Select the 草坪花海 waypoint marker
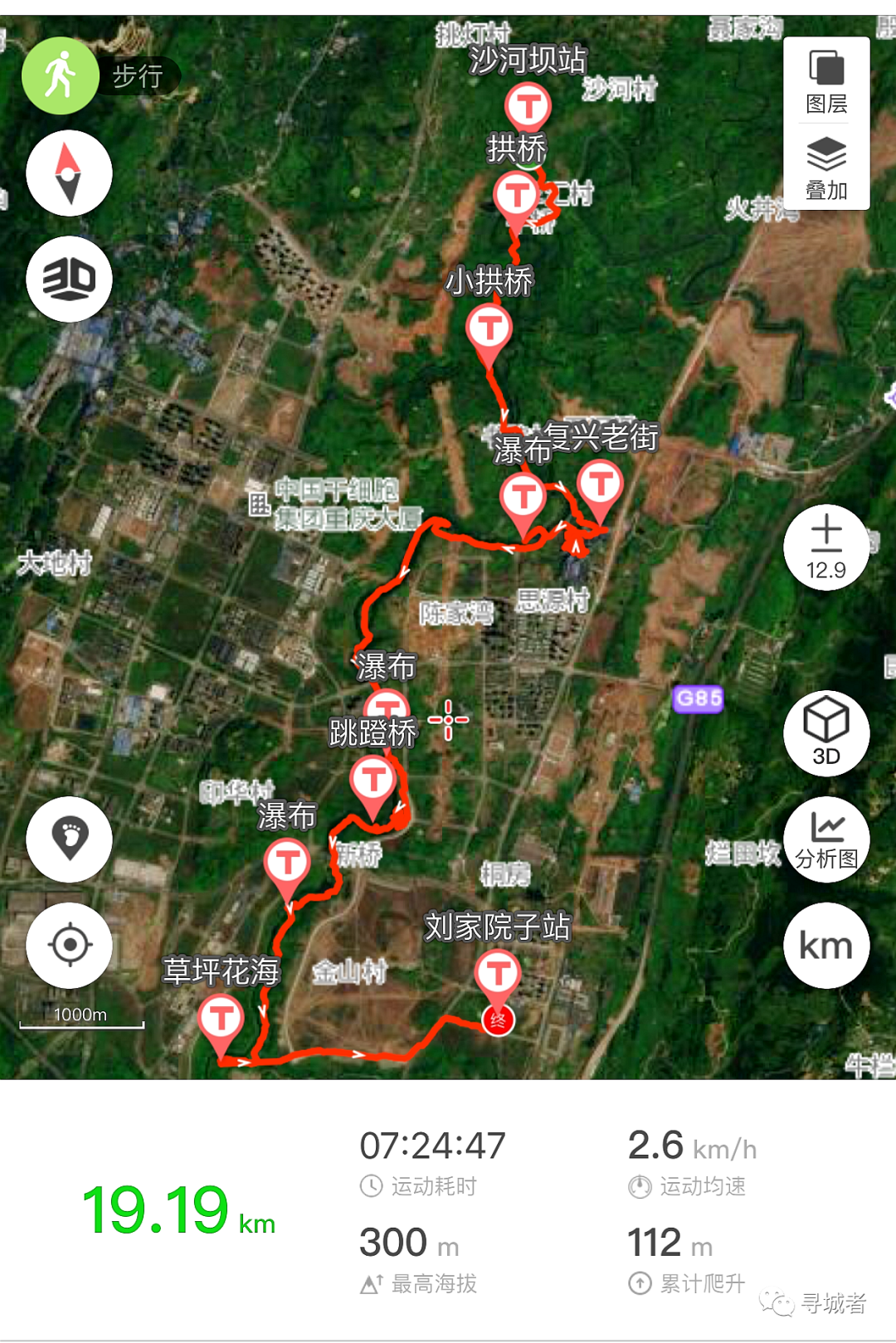The image size is (896, 1343). click(x=221, y=1019)
